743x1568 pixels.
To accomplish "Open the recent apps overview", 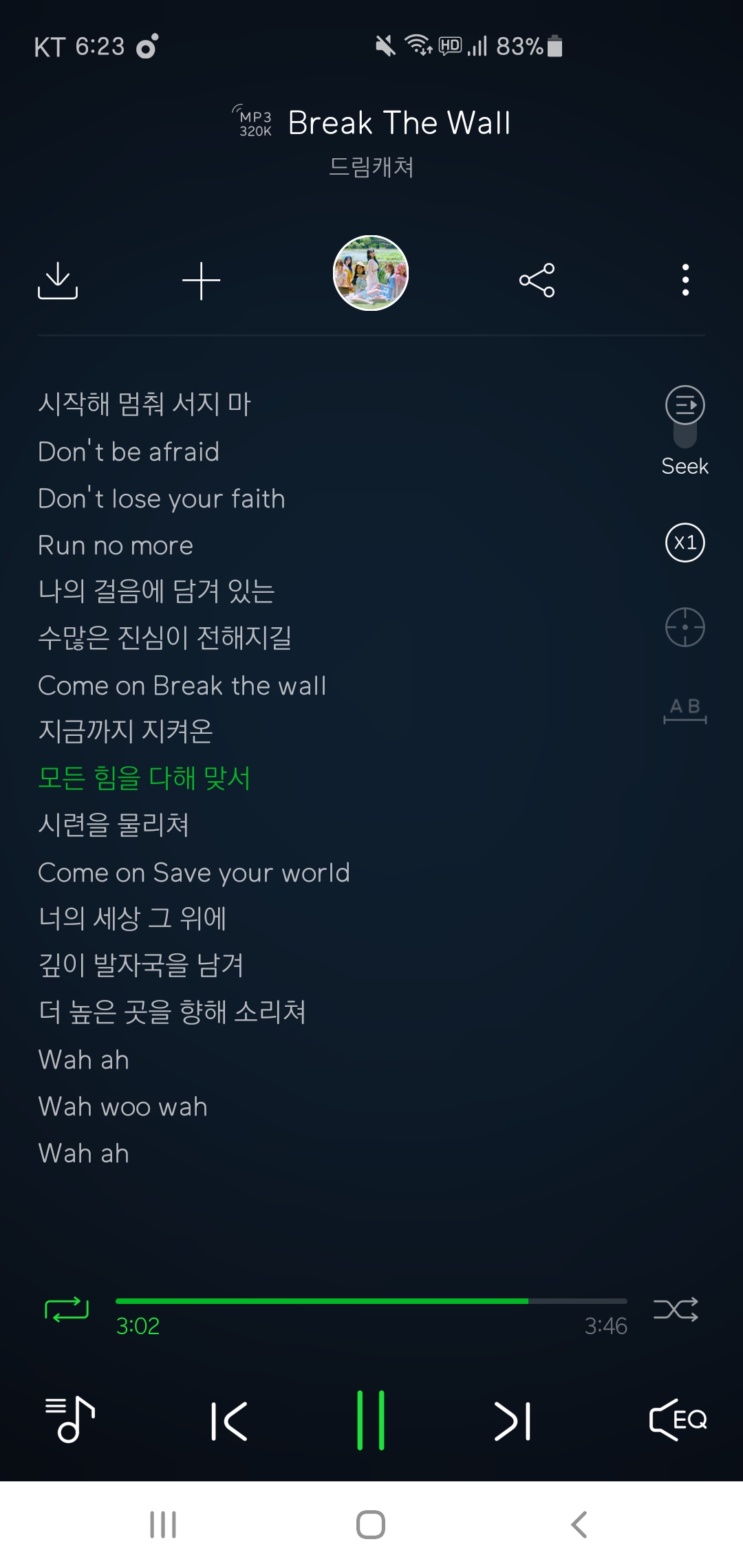I will coord(163,1525).
